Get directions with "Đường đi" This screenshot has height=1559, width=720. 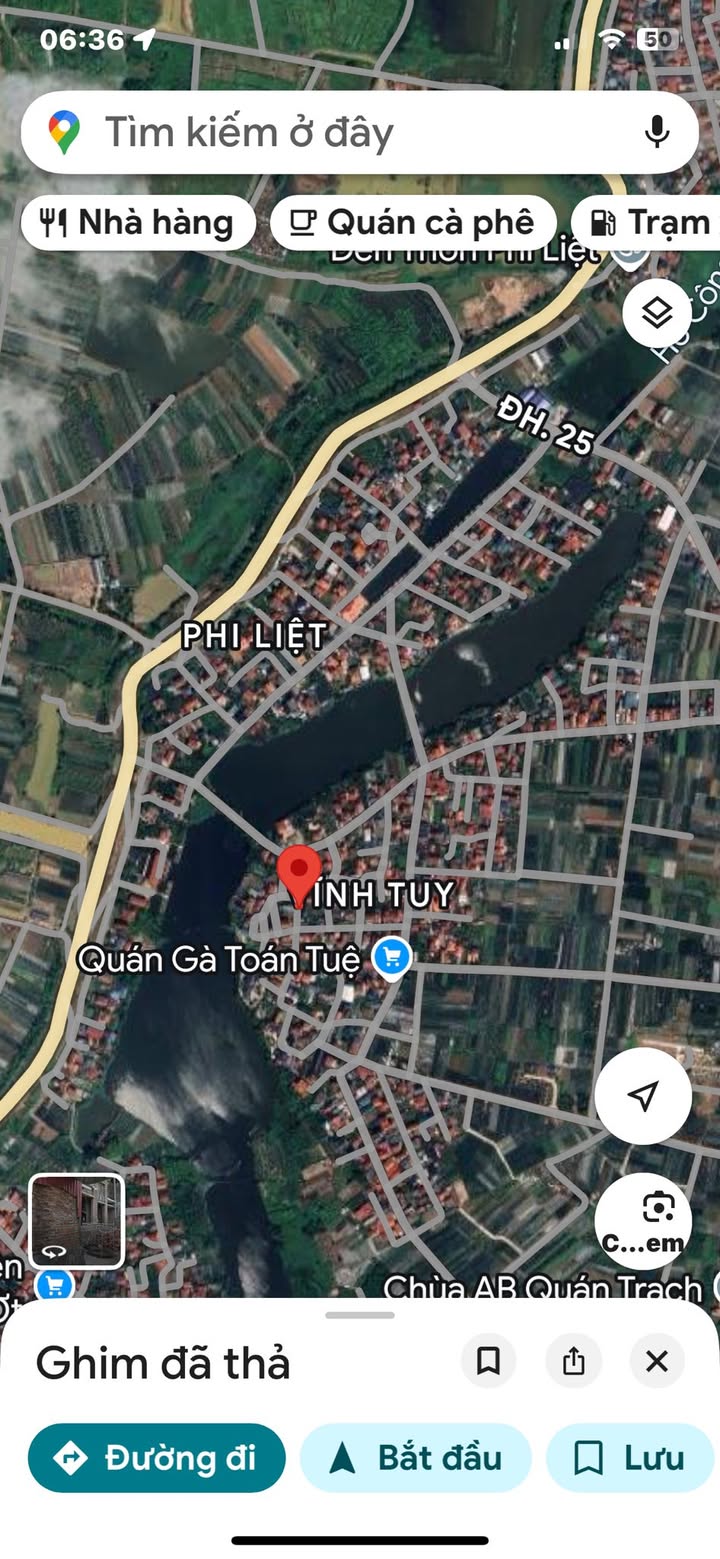pos(157,1458)
